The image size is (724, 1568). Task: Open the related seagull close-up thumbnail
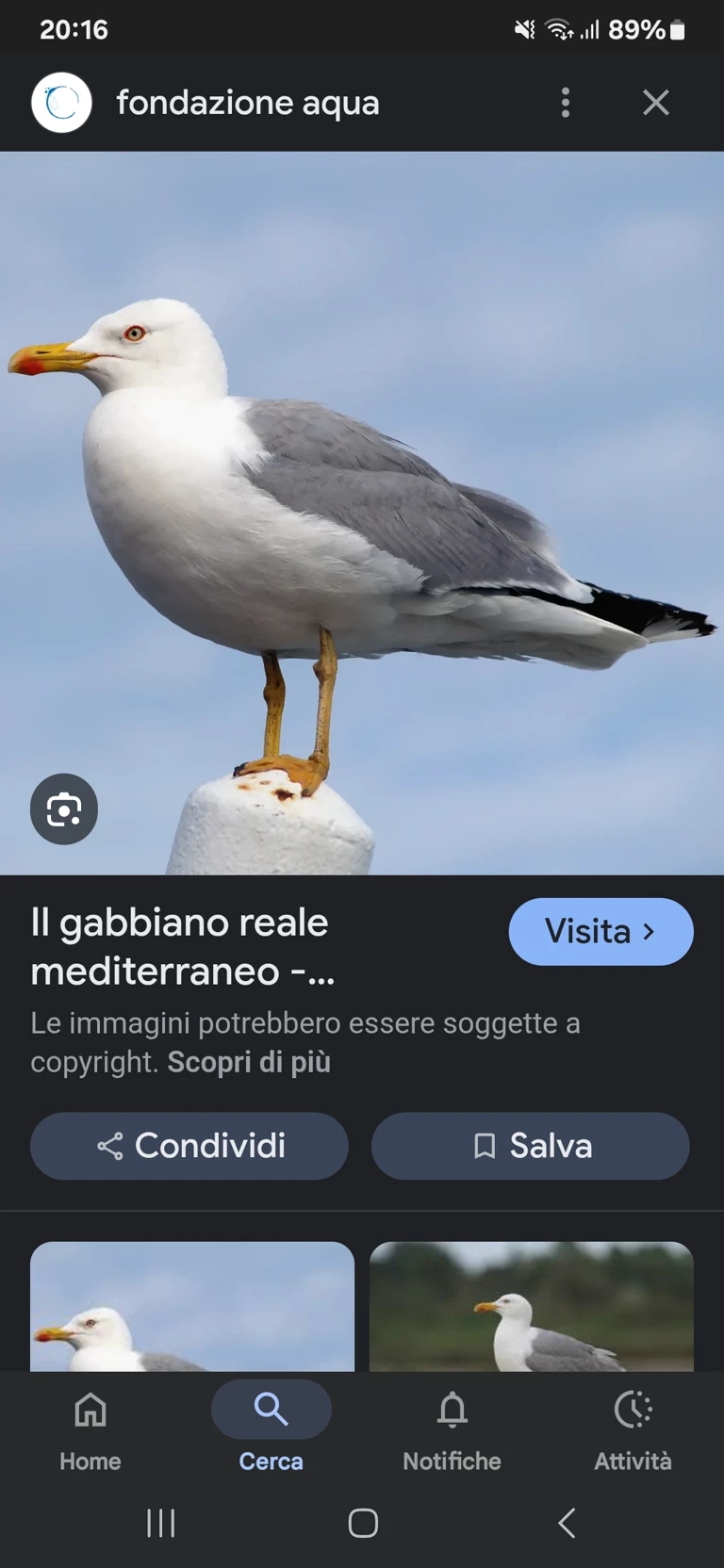click(192, 1306)
